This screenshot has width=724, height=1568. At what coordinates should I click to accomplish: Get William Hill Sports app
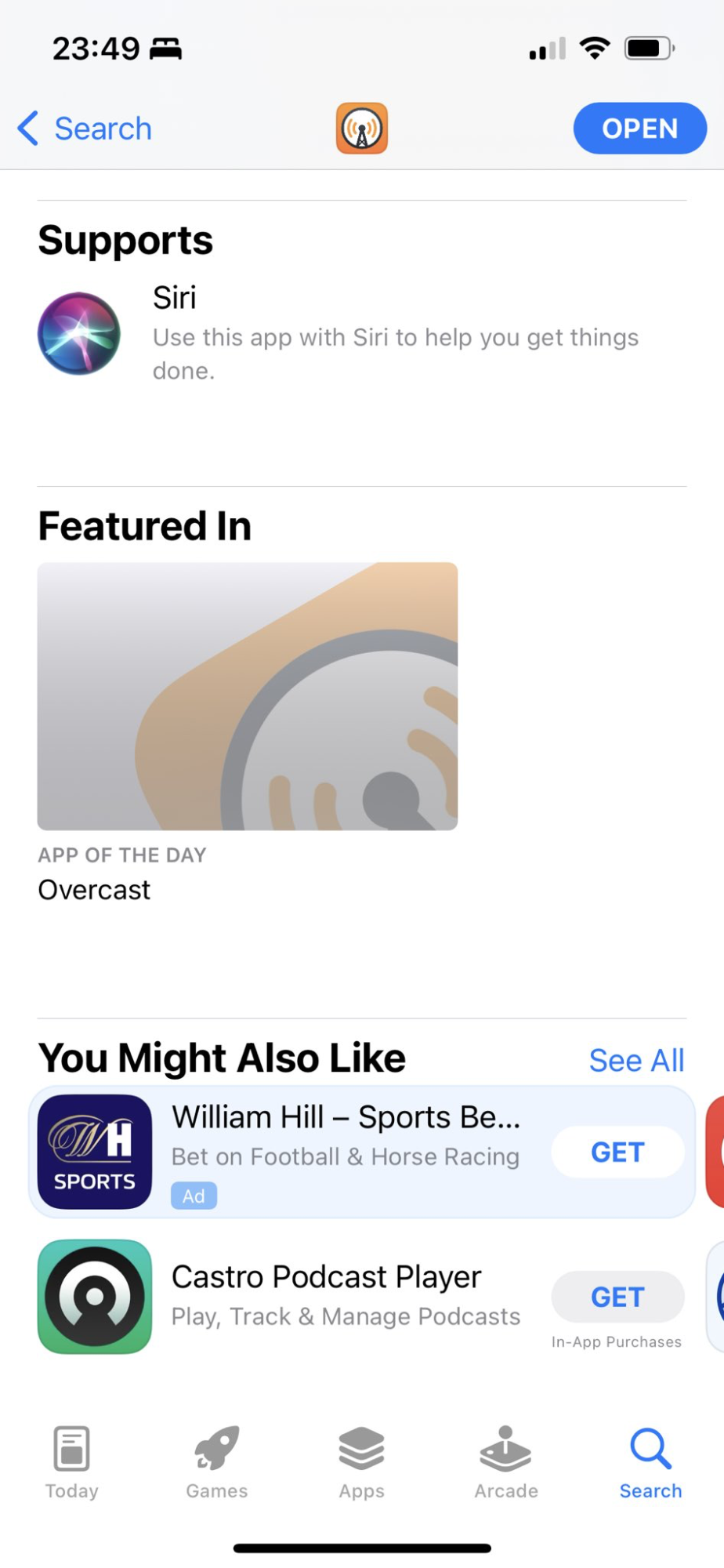[x=617, y=1152]
